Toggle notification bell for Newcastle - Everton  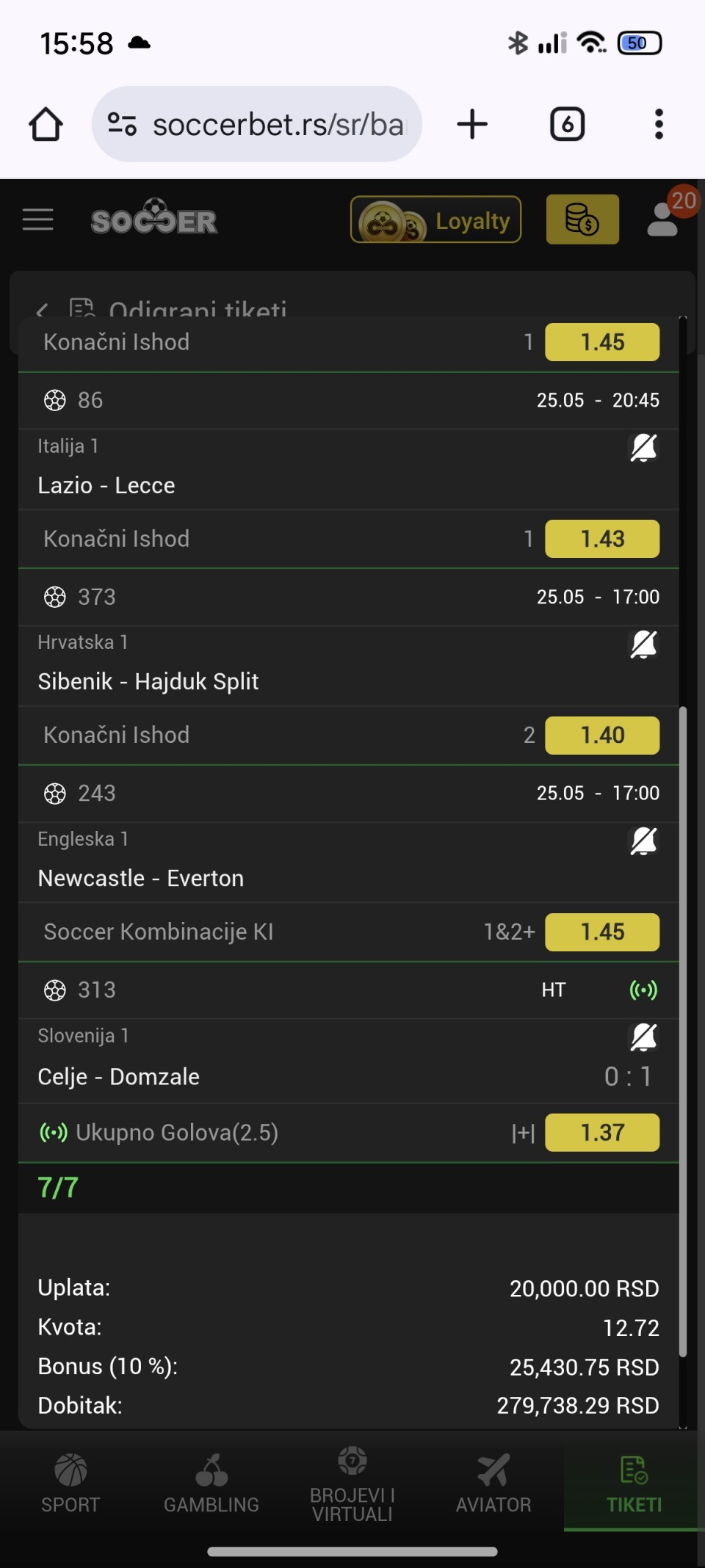click(x=643, y=841)
